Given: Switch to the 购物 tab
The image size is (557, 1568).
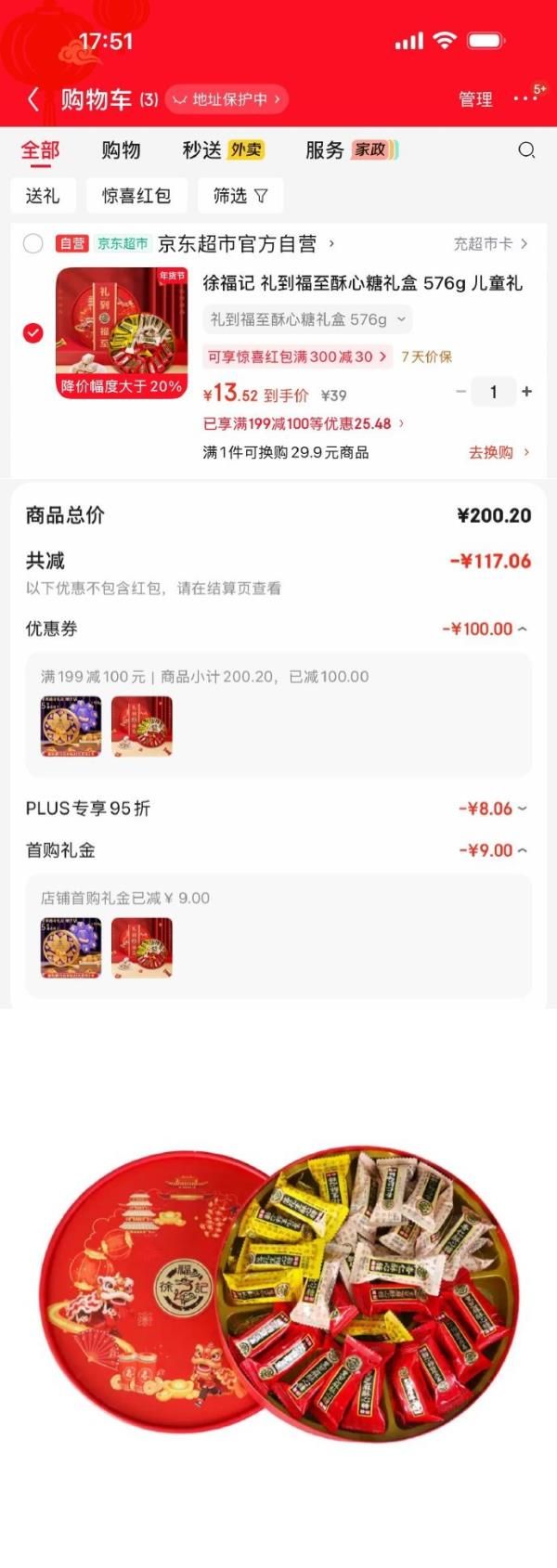Looking at the screenshot, I should (121, 150).
